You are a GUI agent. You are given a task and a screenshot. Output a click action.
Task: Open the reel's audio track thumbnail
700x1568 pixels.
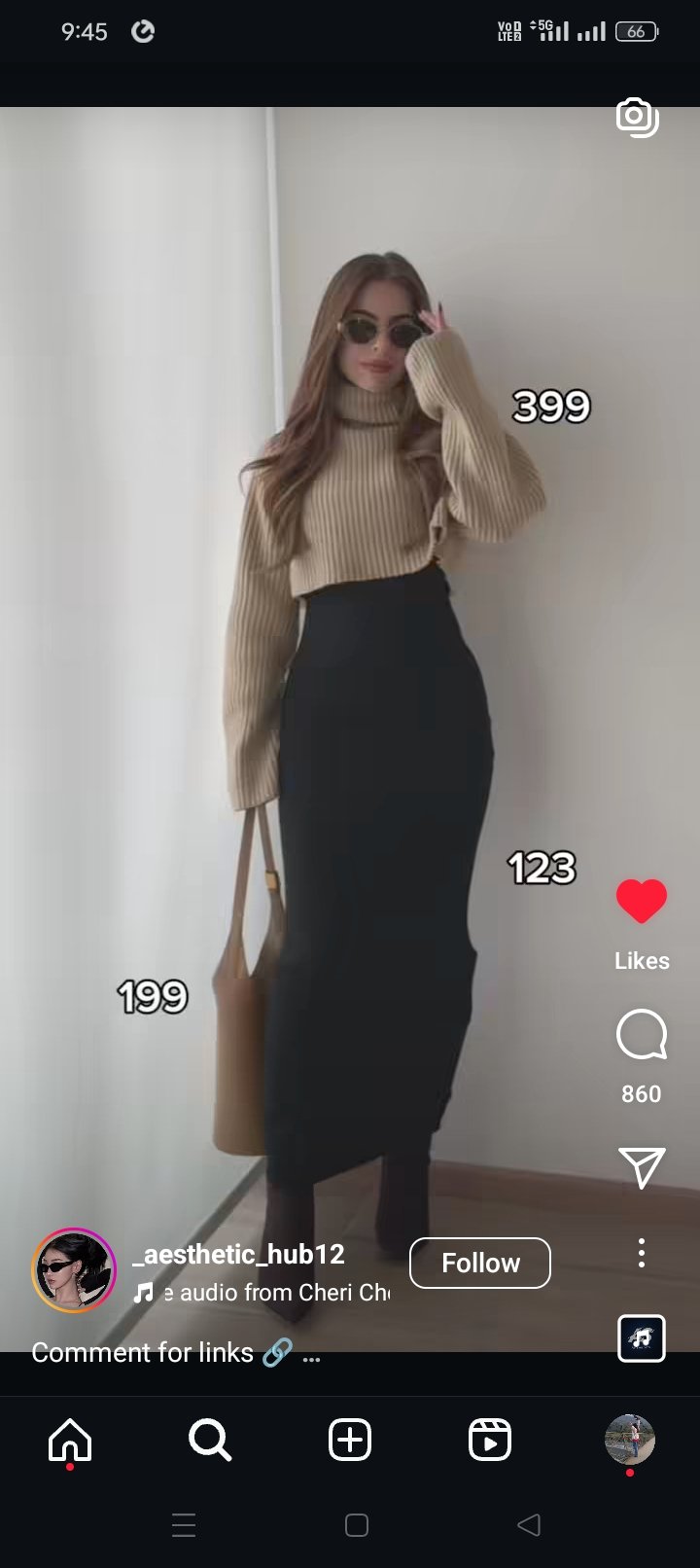point(642,1338)
